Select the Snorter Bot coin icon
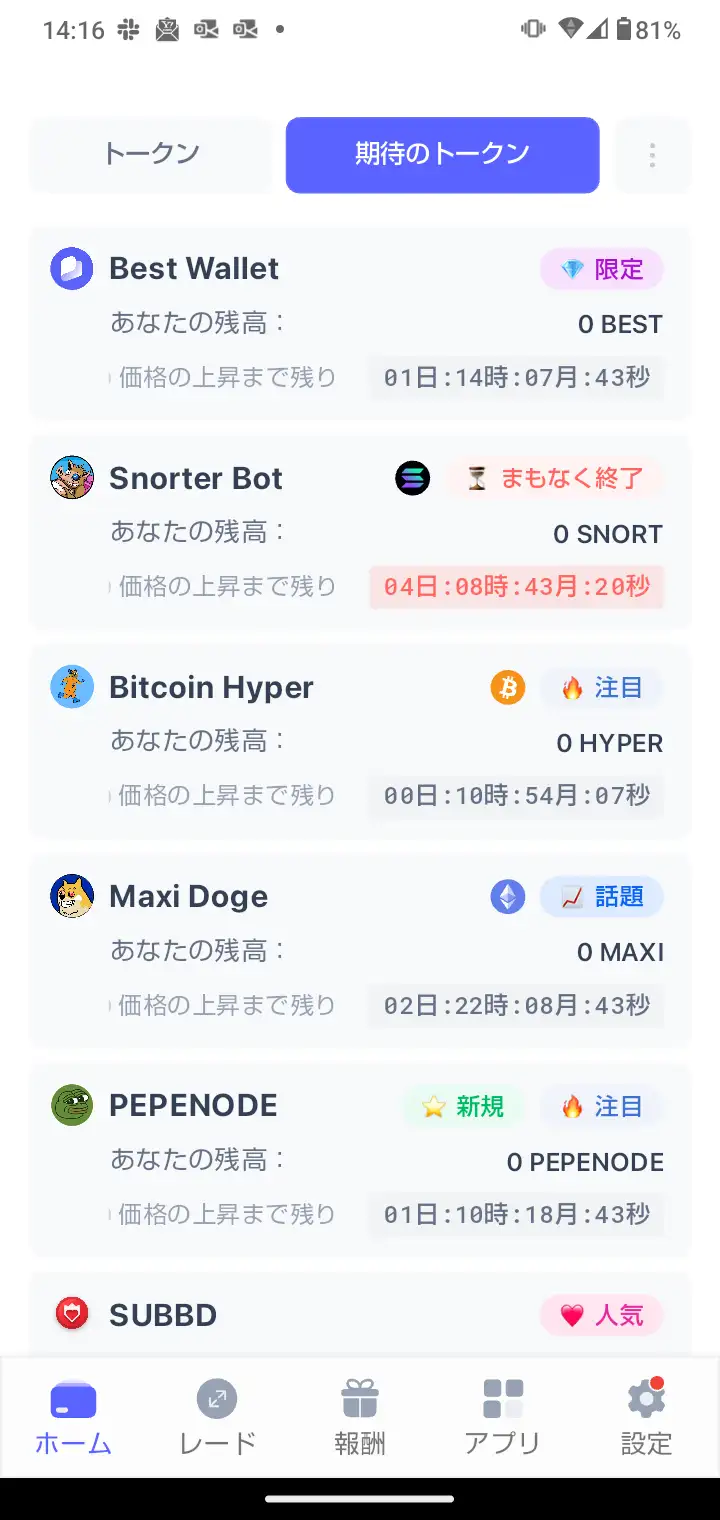720x1520 pixels. (x=70, y=478)
